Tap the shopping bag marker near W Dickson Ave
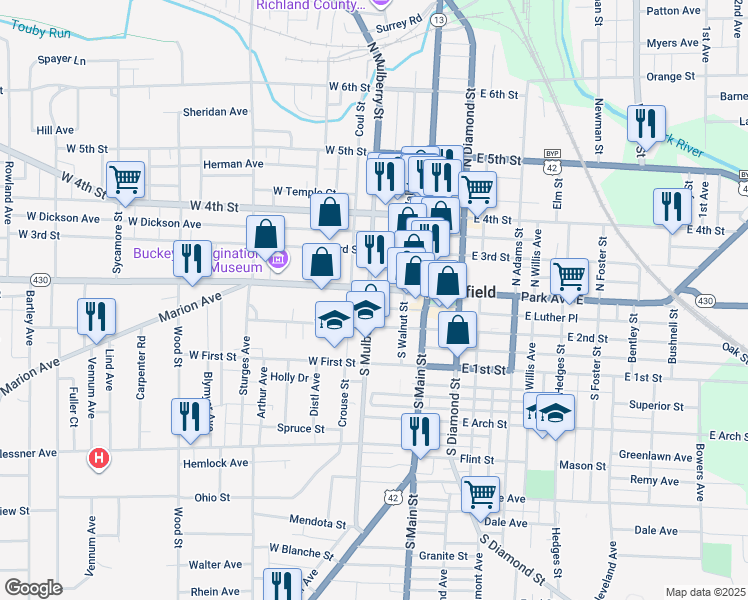Screen dimensions: 748x600 [x=265, y=234]
